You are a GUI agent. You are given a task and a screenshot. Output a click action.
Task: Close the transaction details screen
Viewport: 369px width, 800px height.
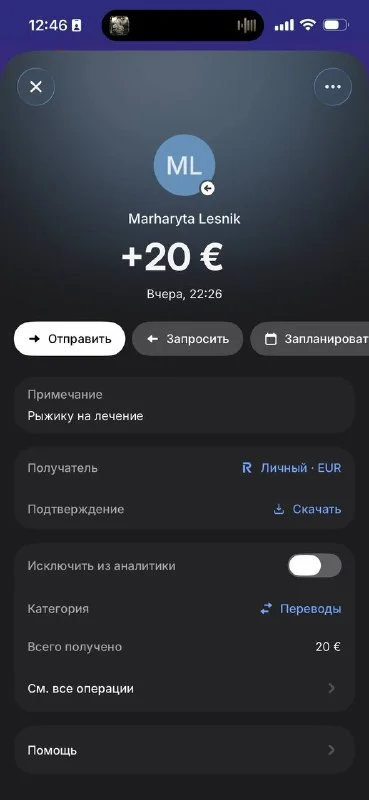coord(36,87)
